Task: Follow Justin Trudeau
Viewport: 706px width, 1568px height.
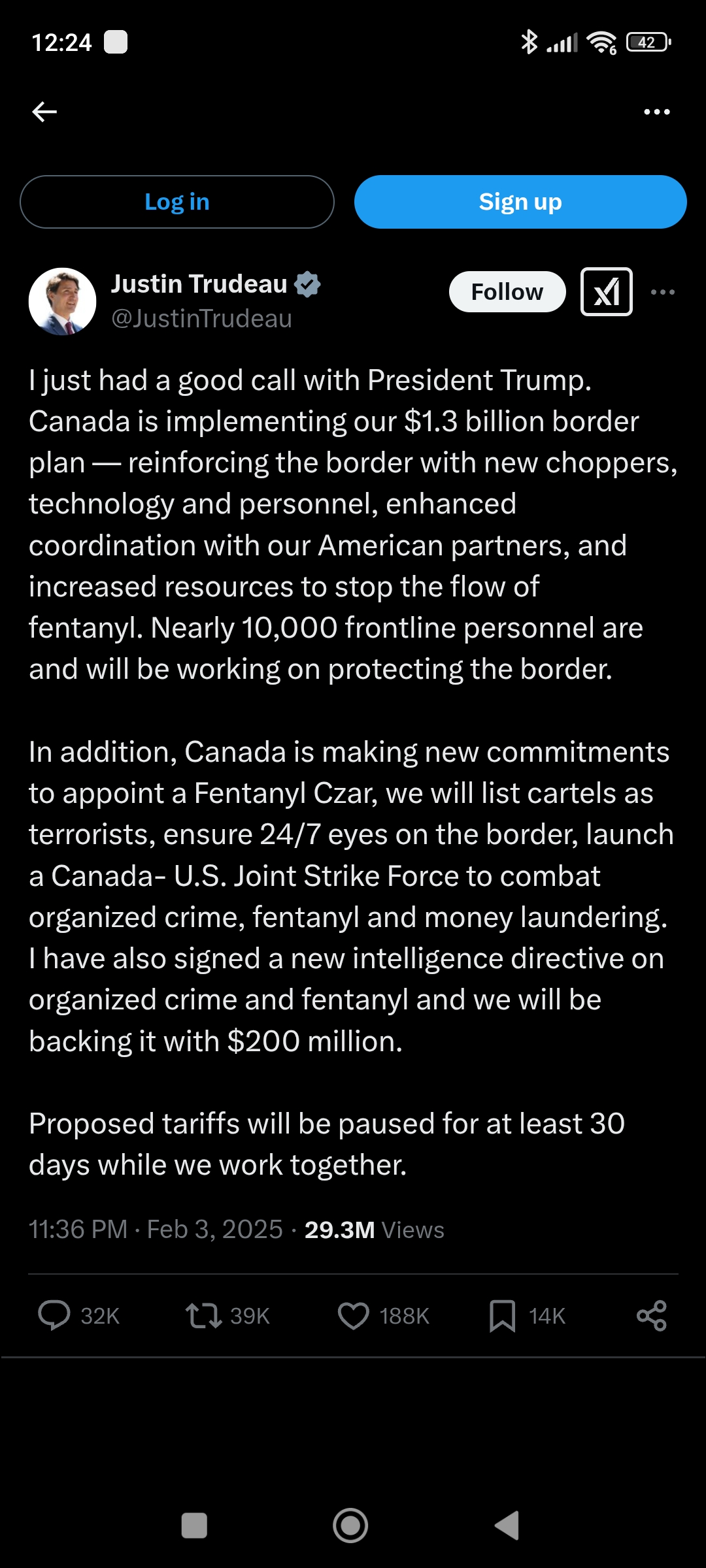Action: pos(507,292)
